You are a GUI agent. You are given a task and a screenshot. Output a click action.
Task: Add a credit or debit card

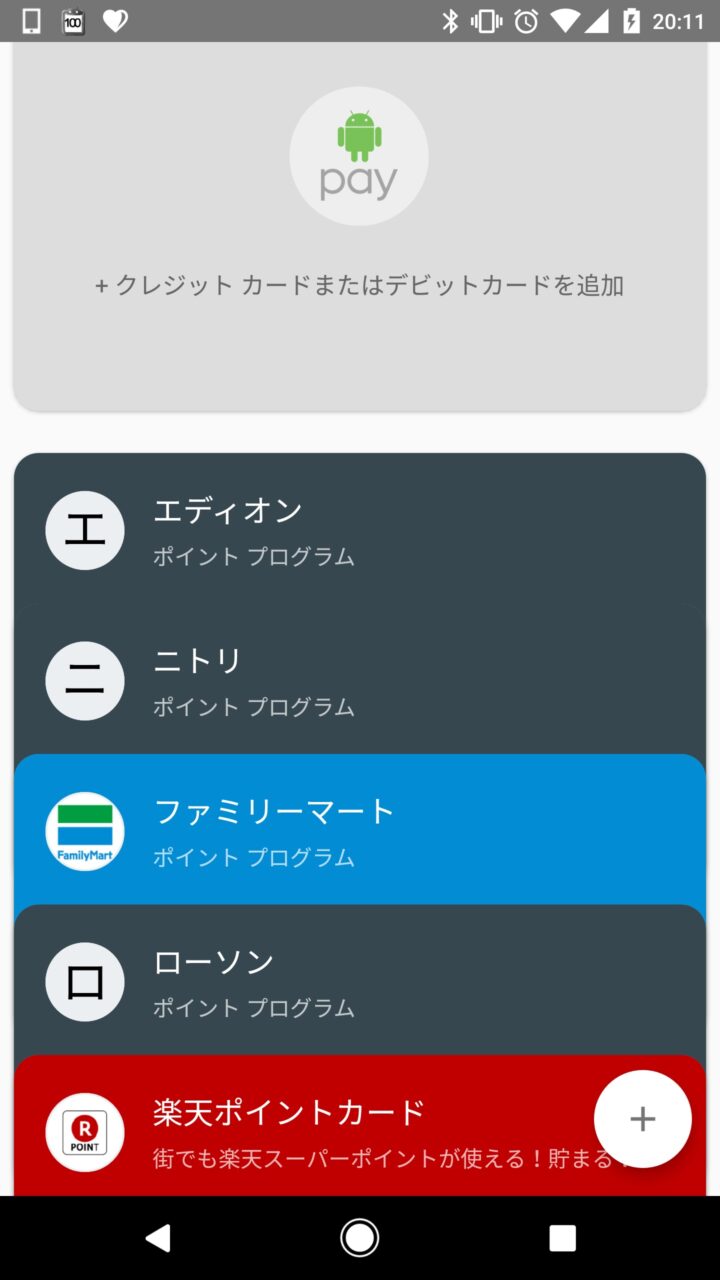click(359, 285)
